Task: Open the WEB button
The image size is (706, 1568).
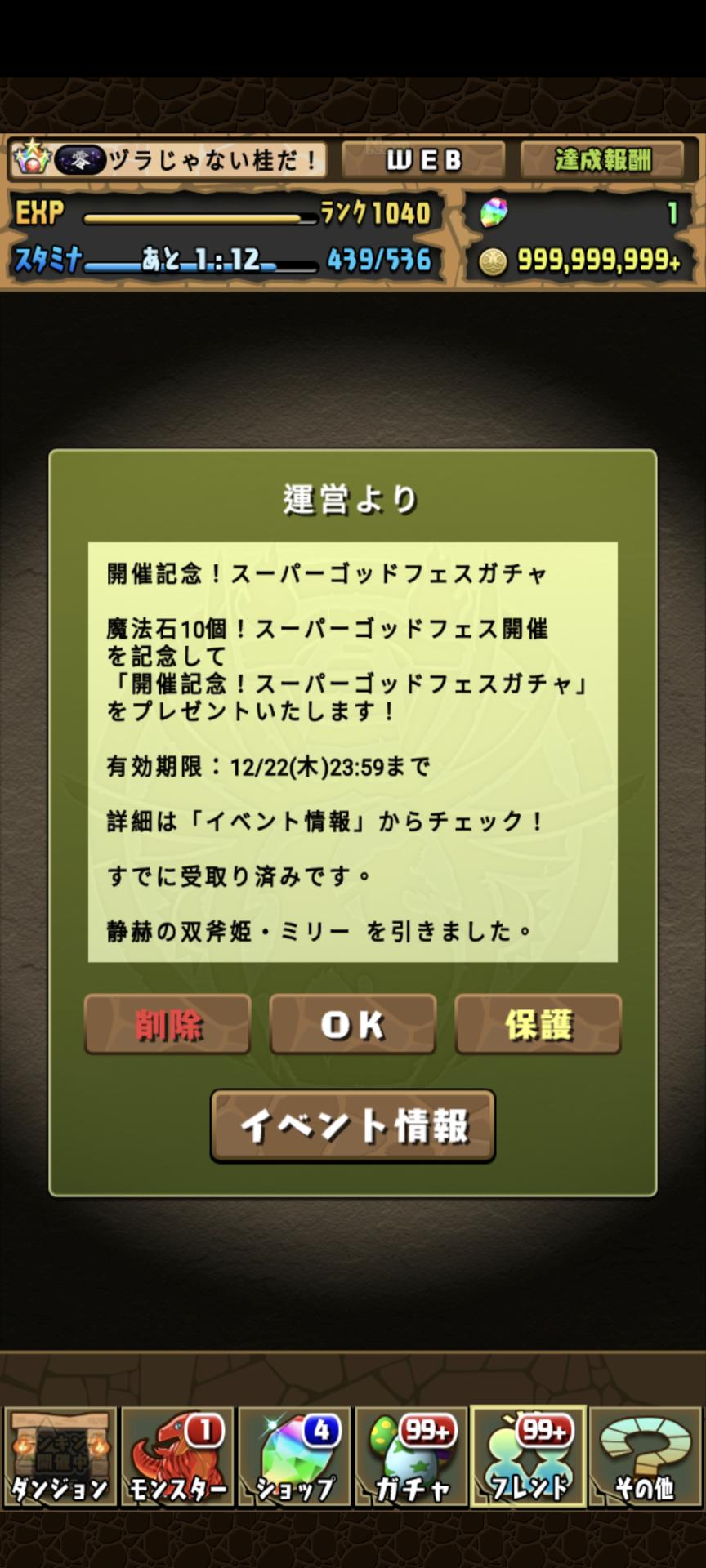Action: coord(422,160)
